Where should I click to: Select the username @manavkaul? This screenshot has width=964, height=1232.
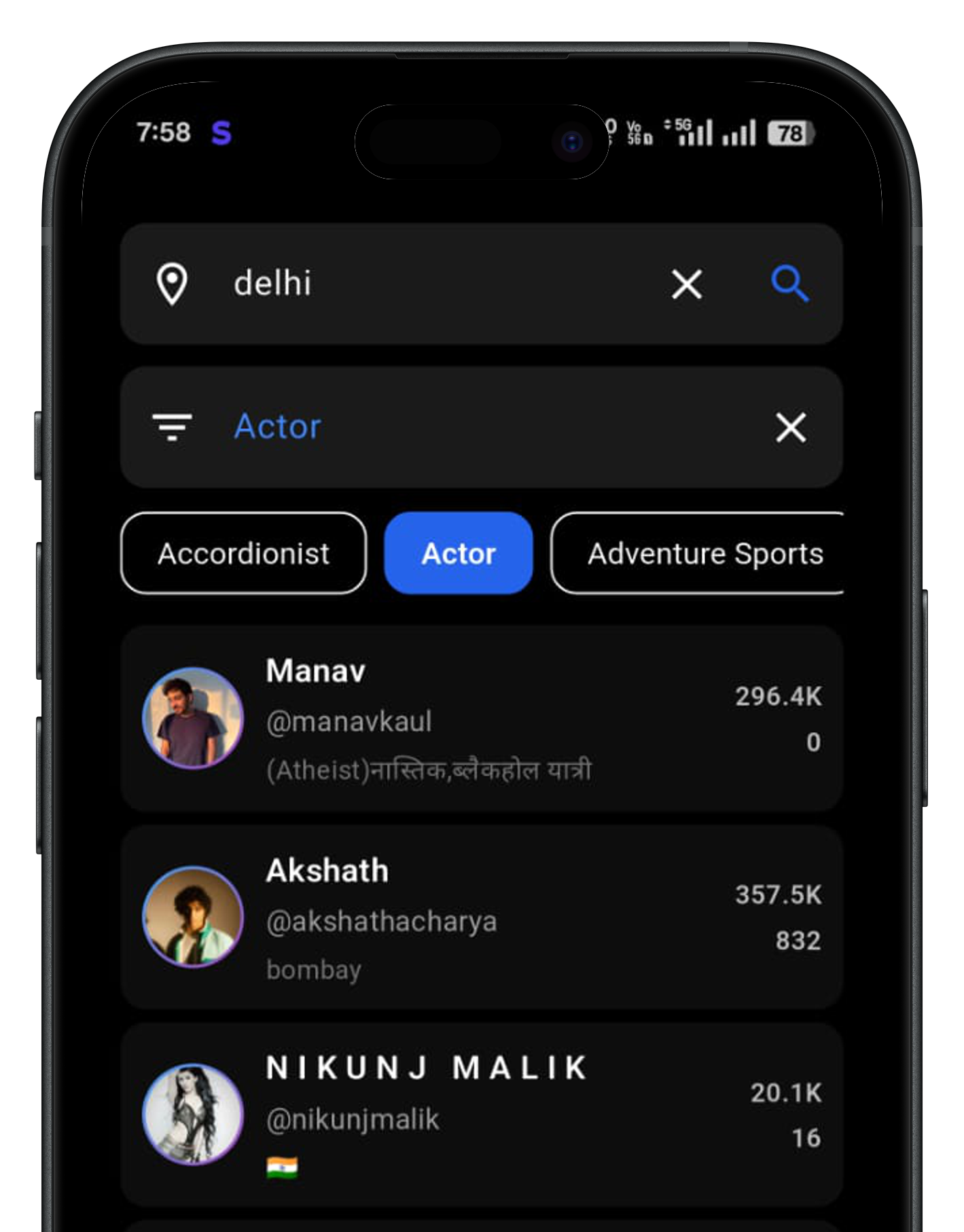click(349, 721)
